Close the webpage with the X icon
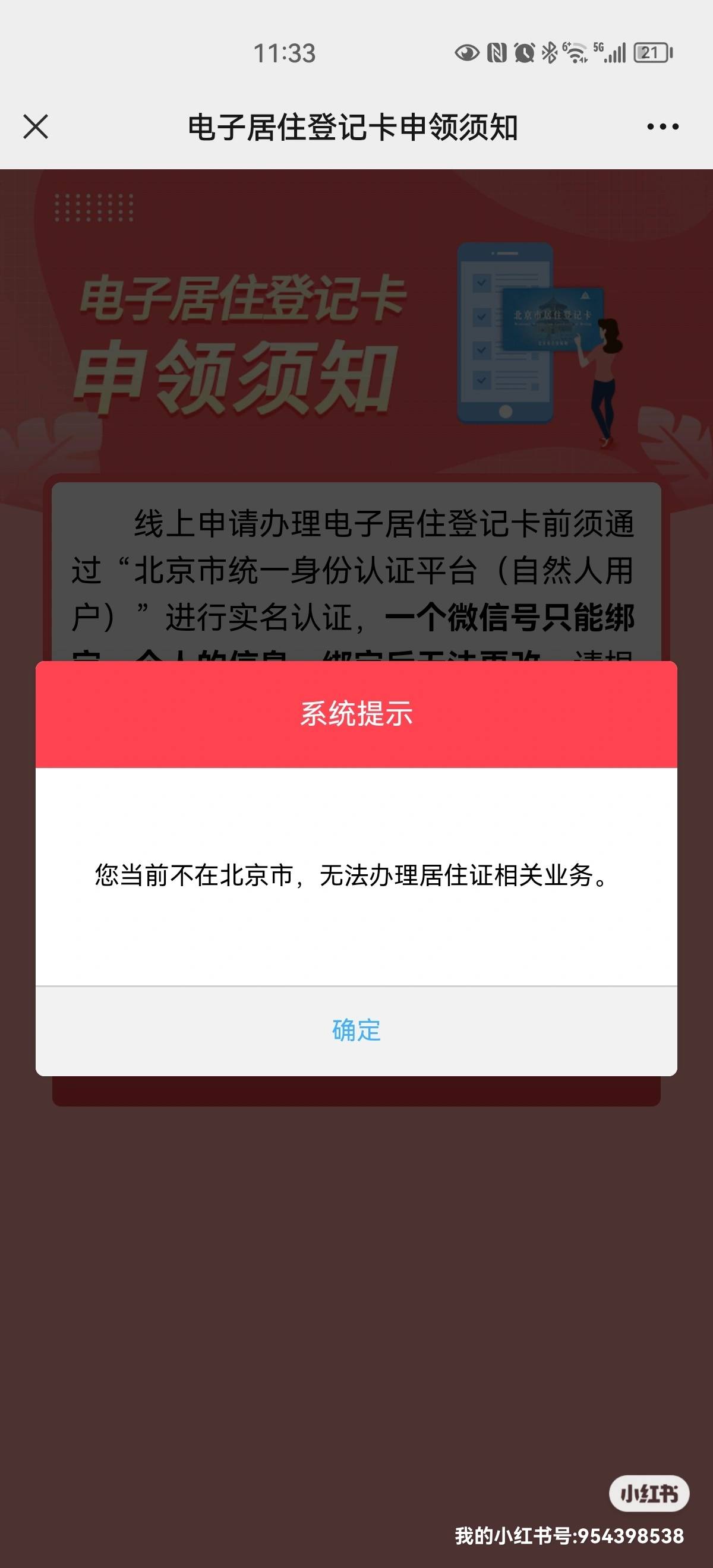Viewport: 713px width, 1568px height. 36,126
